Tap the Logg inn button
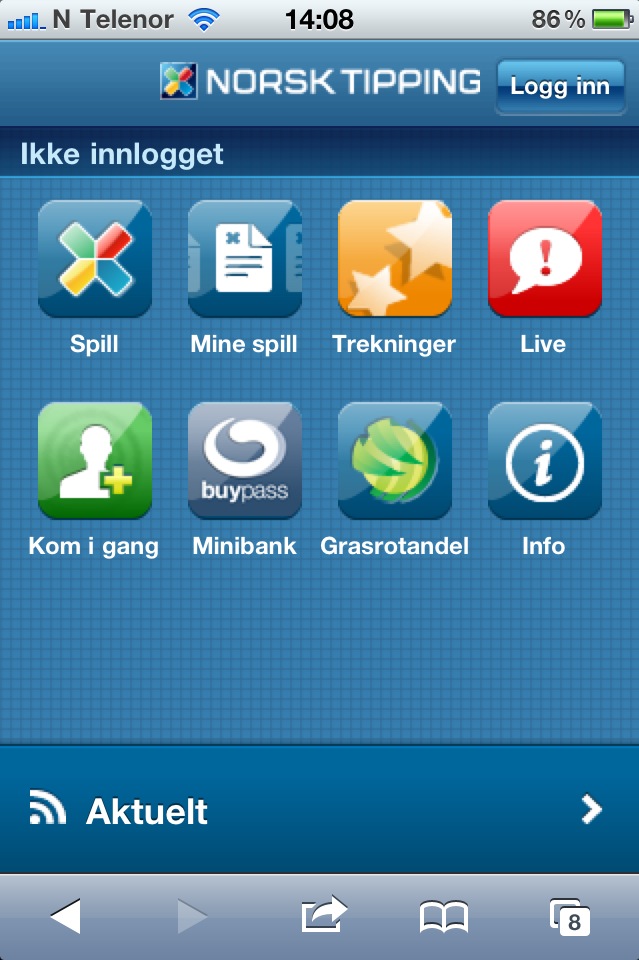Viewport: 639px width, 960px height. [559, 86]
